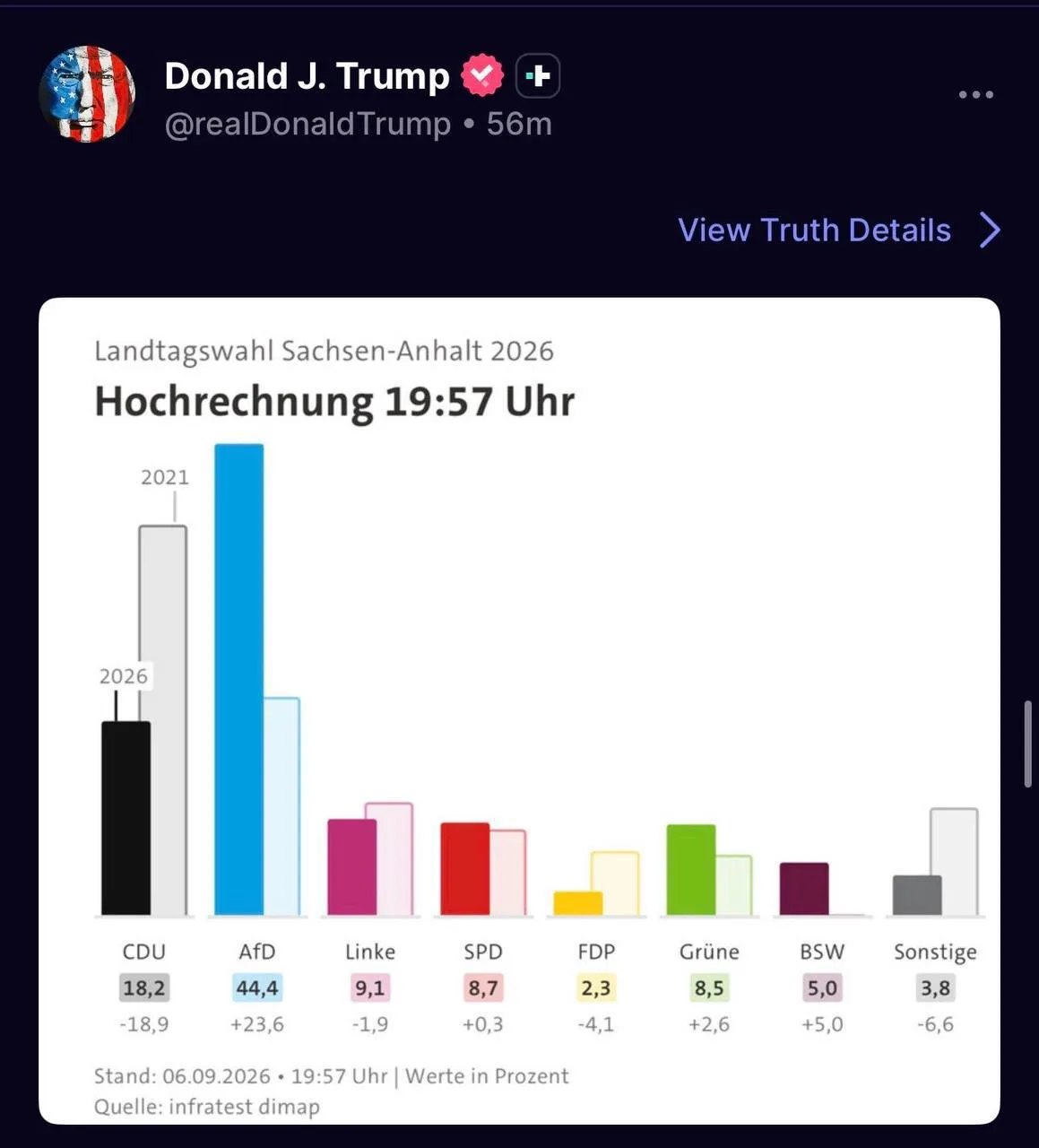
Task: Open the @realDonaldTrump handle
Action: click(307, 124)
